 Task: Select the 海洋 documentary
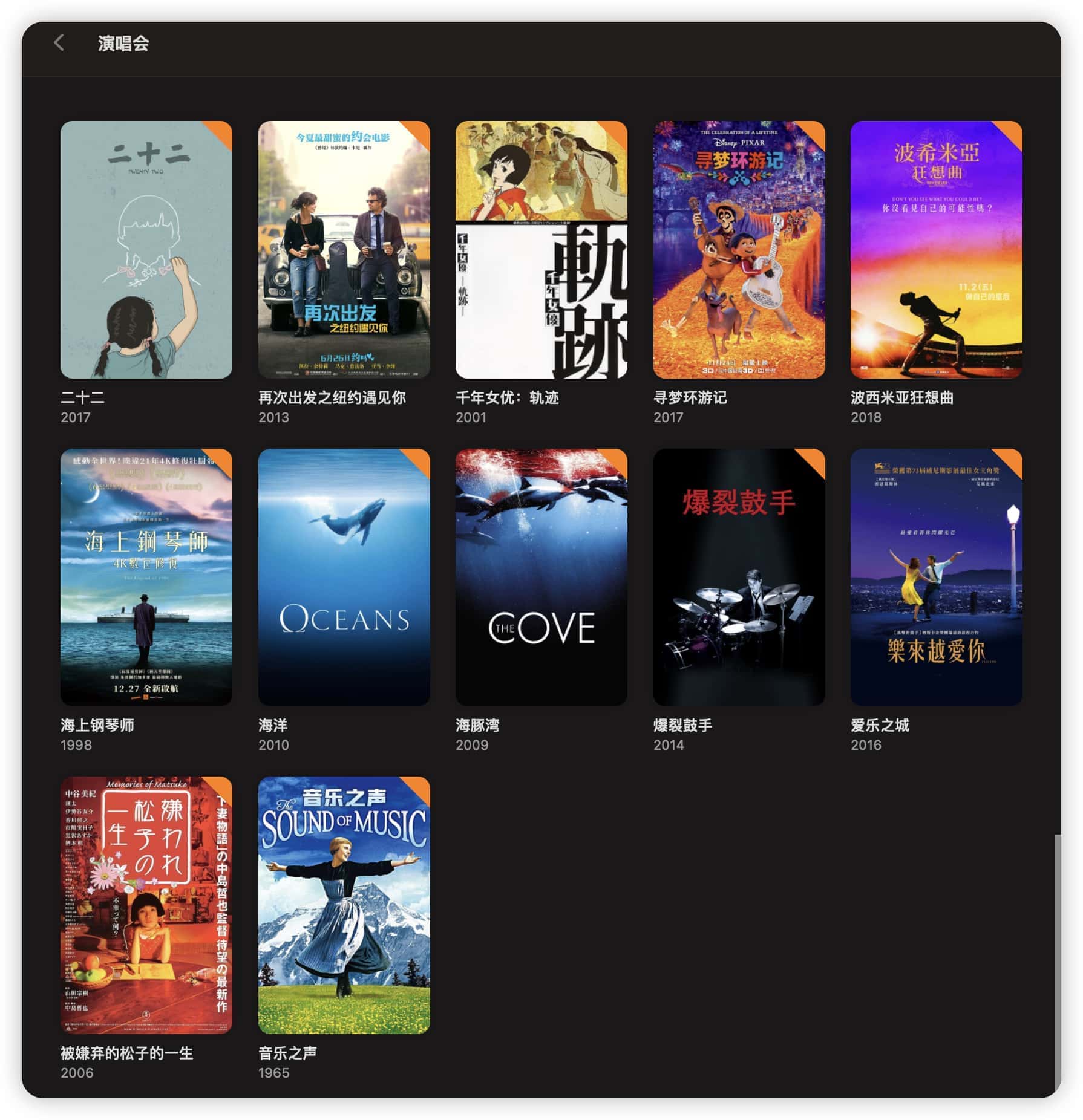[344, 577]
